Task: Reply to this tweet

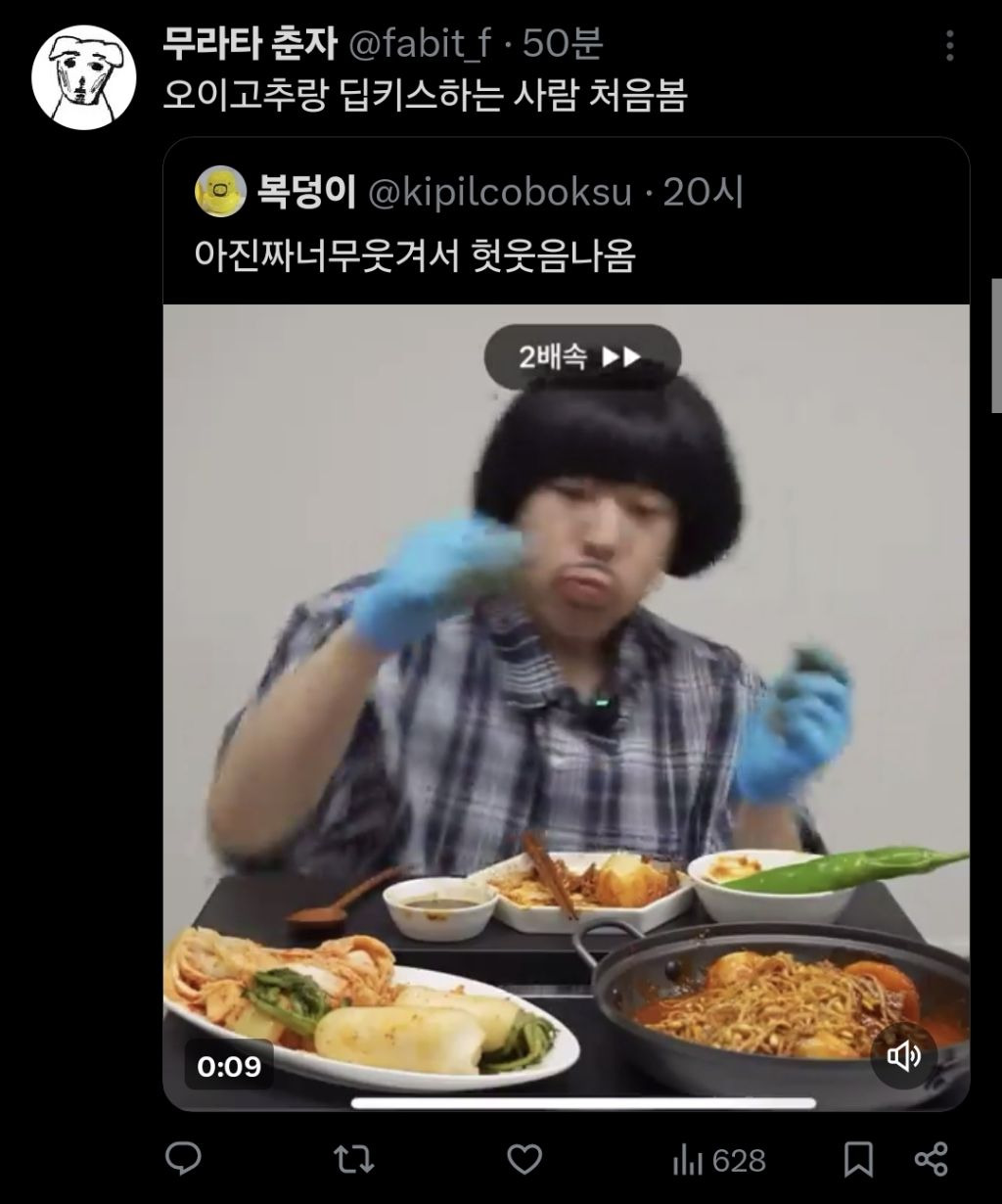Action: coord(183,1160)
